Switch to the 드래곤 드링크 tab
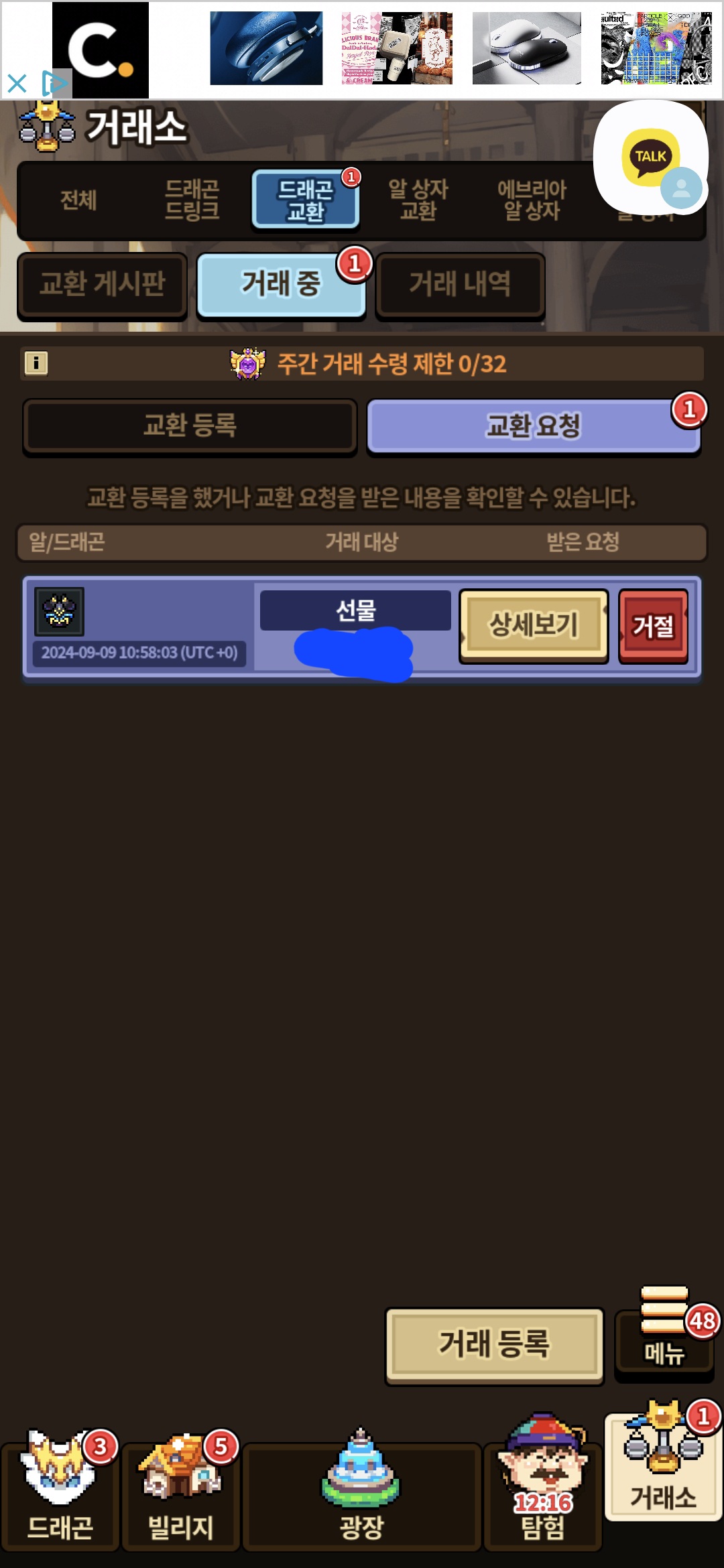This screenshot has height=1568, width=724. click(192, 200)
